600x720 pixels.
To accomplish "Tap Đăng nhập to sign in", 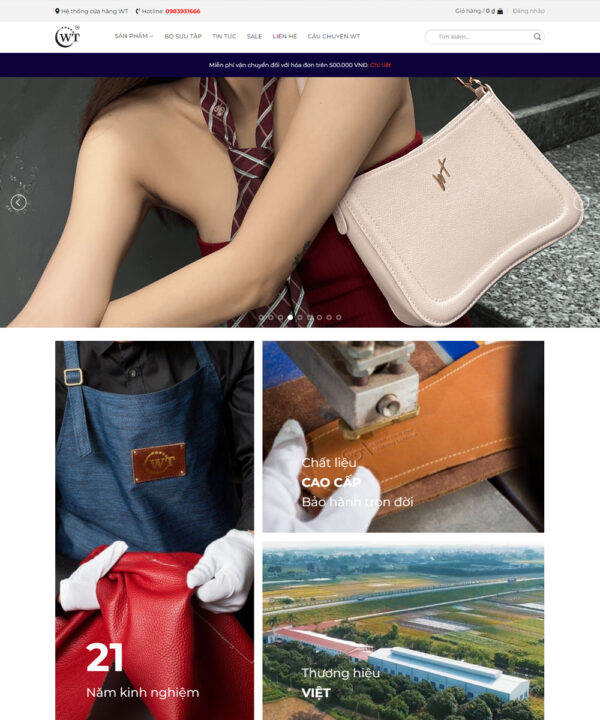I will (529, 11).
